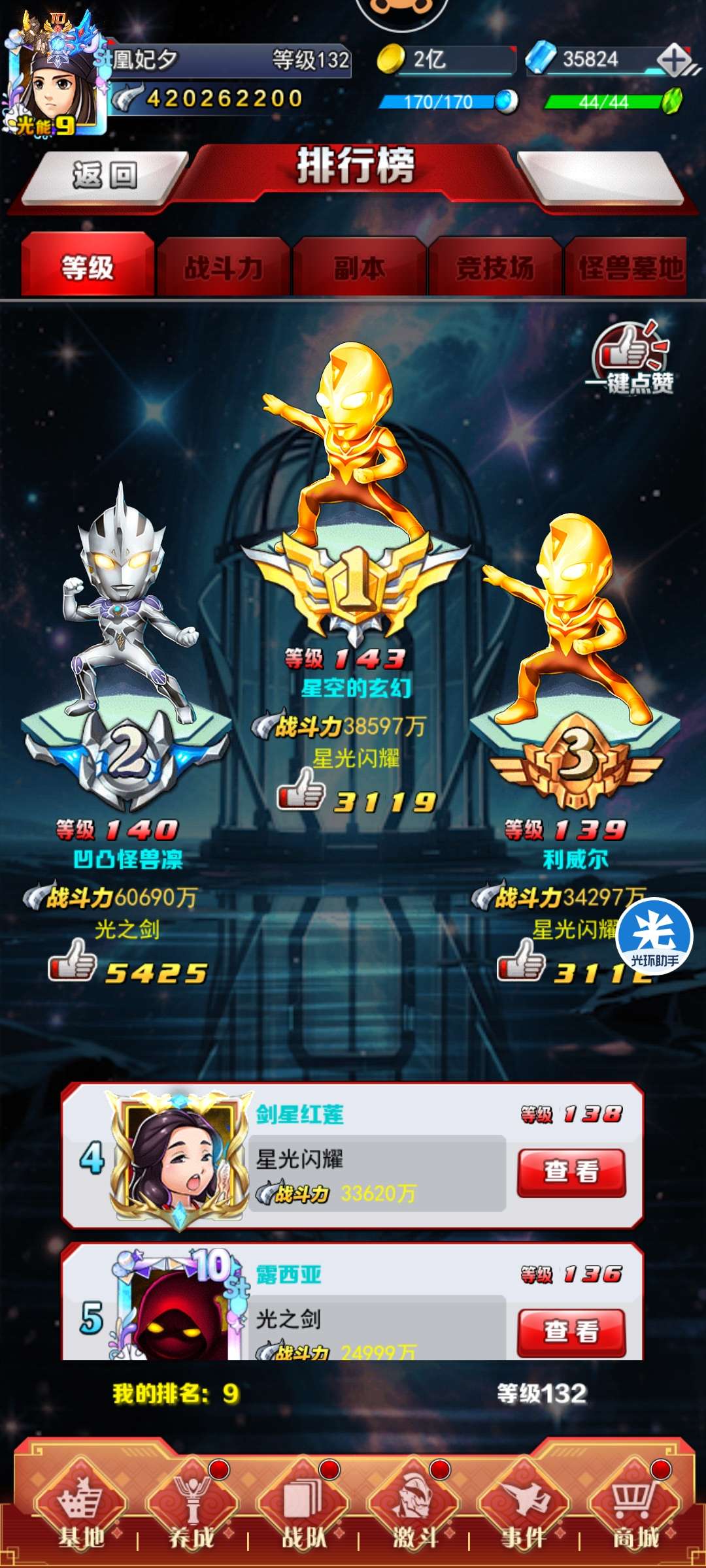Tap 查看 for 剑星红莲
706x1568 pixels.
coord(571,1173)
